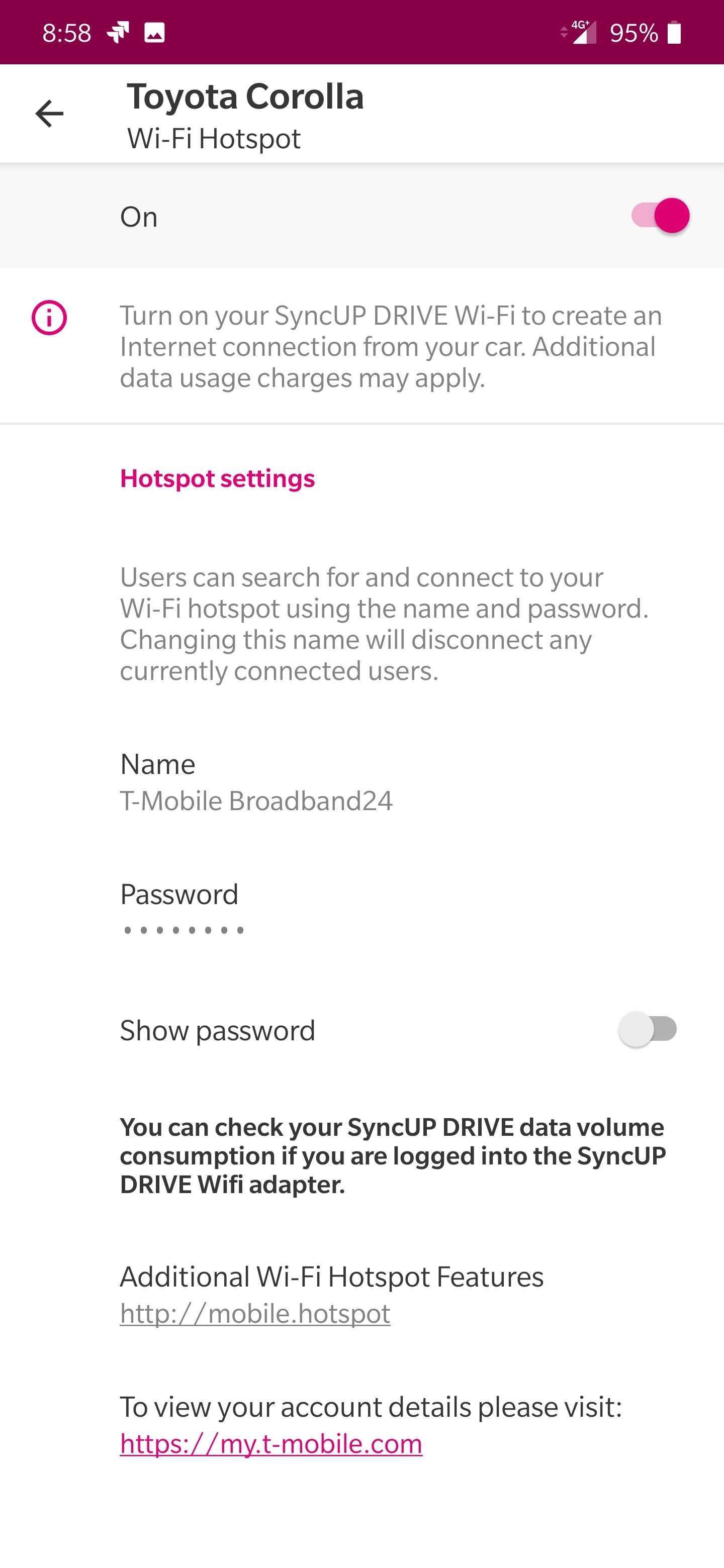
Task: Enable the Show password switch
Action: point(647,1030)
